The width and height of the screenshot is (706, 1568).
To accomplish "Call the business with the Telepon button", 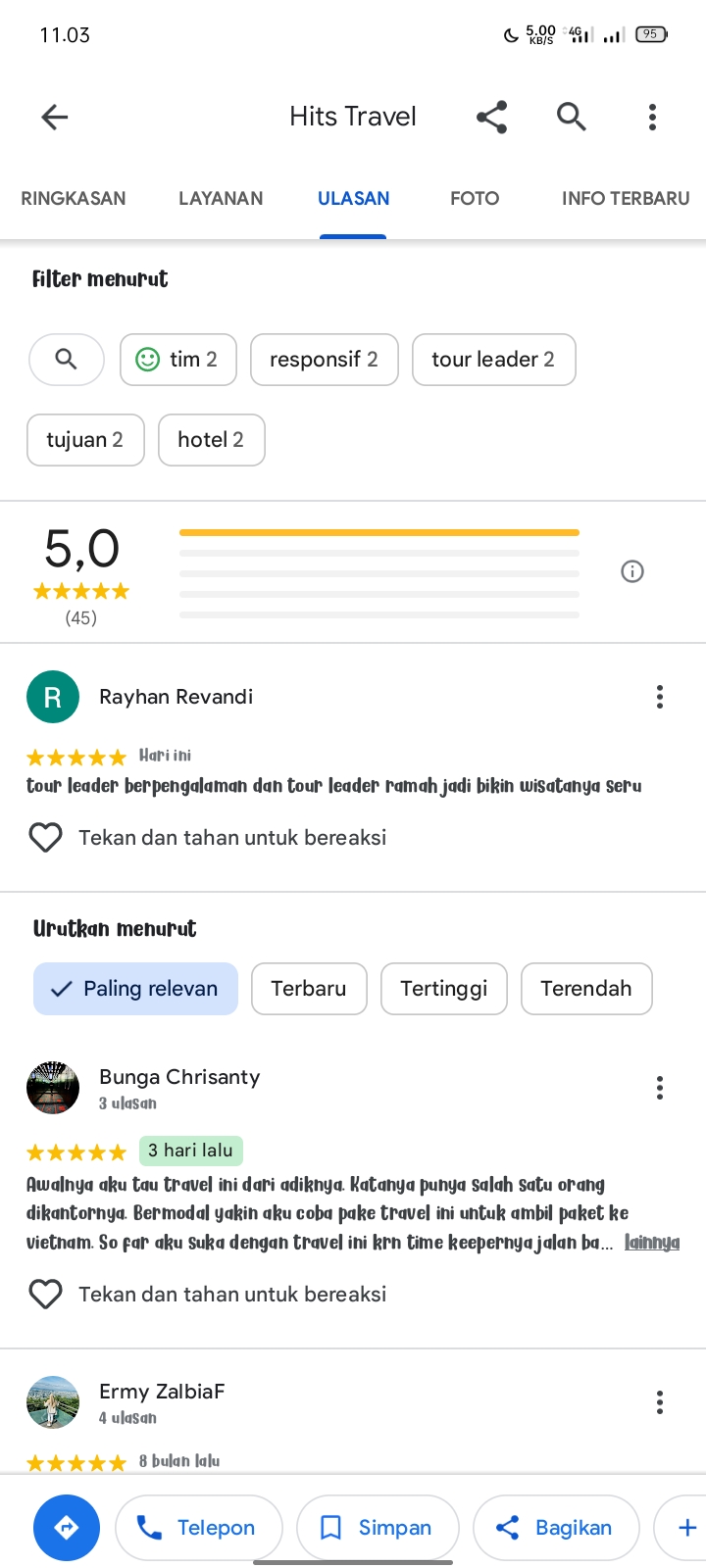I will pyautogui.click(x=199, y=1527).
